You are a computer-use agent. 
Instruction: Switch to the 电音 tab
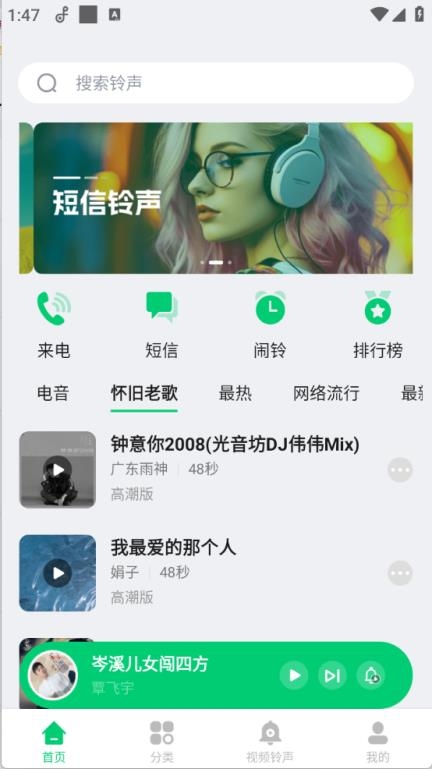[x=53, y=393]
